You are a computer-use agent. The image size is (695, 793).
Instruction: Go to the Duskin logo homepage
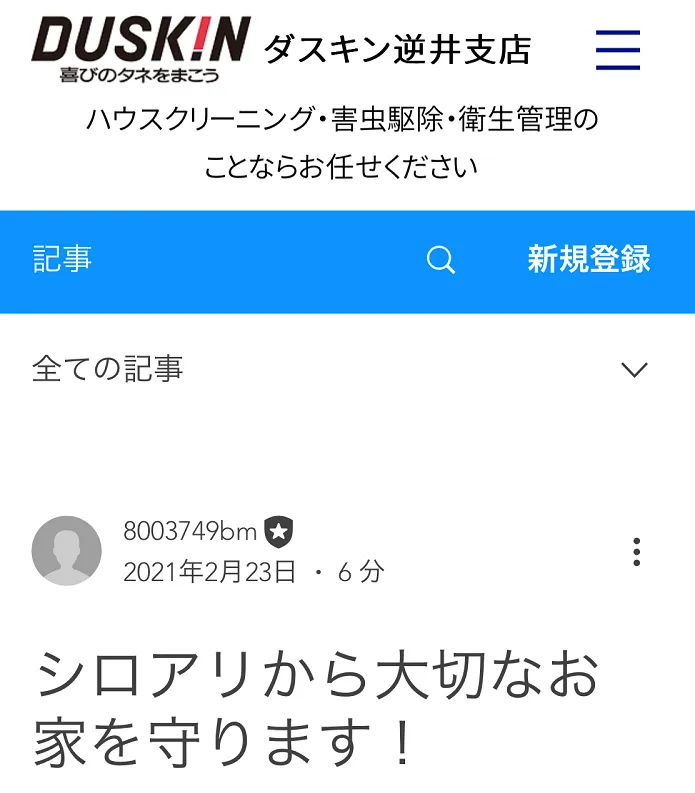pos(140,48)
